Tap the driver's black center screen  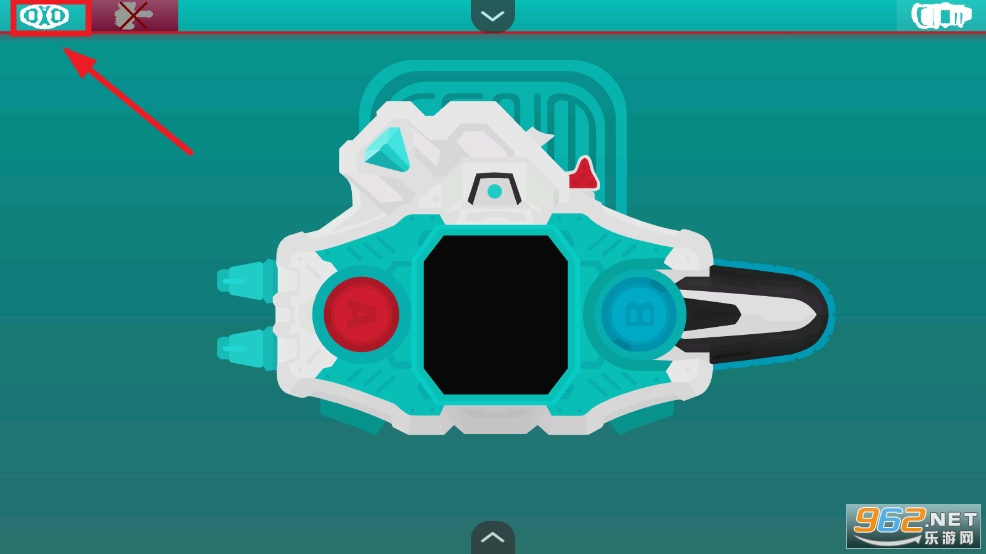496,315
